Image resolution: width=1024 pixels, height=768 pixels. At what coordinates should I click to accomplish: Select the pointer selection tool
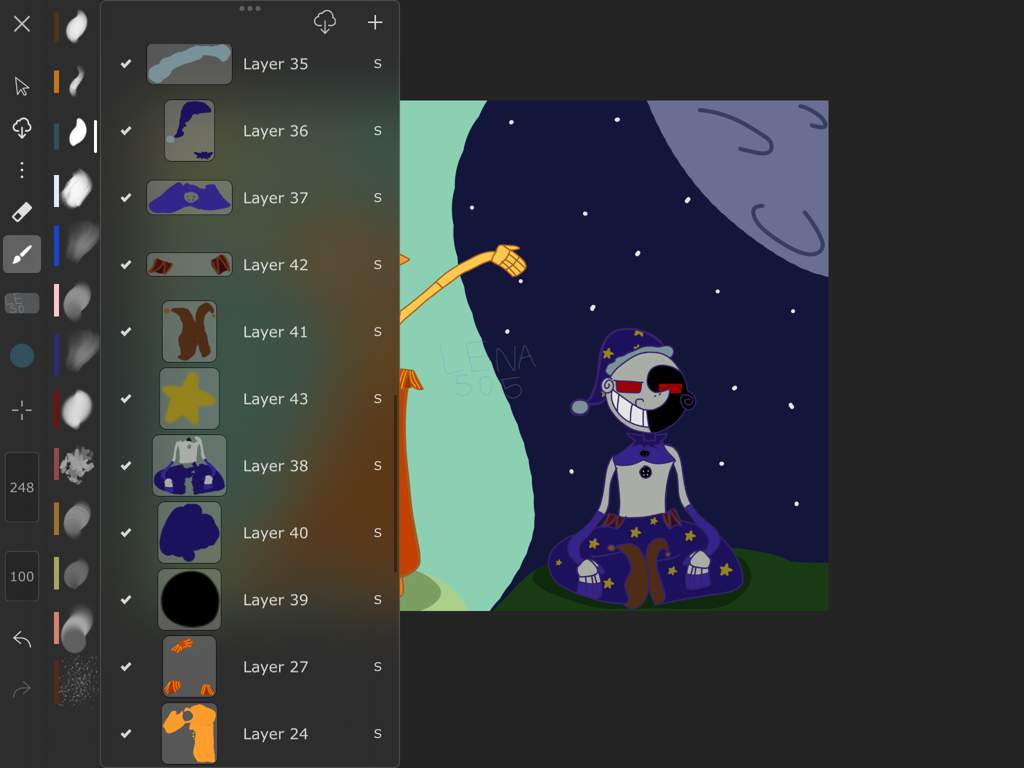22,86
